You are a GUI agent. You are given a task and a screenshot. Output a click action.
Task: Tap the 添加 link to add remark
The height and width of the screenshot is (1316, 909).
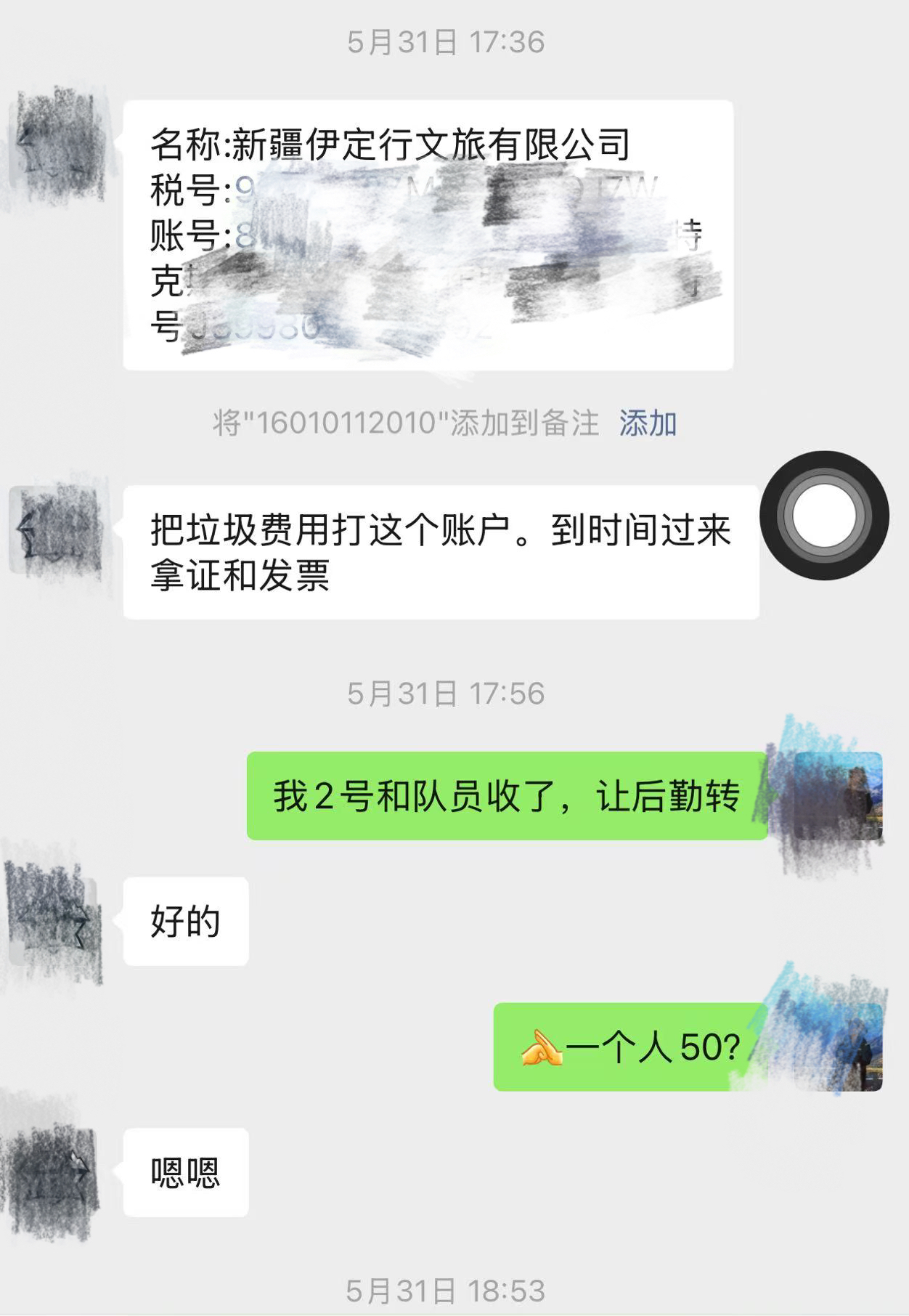pyautogui.click(x=648, y=423)
